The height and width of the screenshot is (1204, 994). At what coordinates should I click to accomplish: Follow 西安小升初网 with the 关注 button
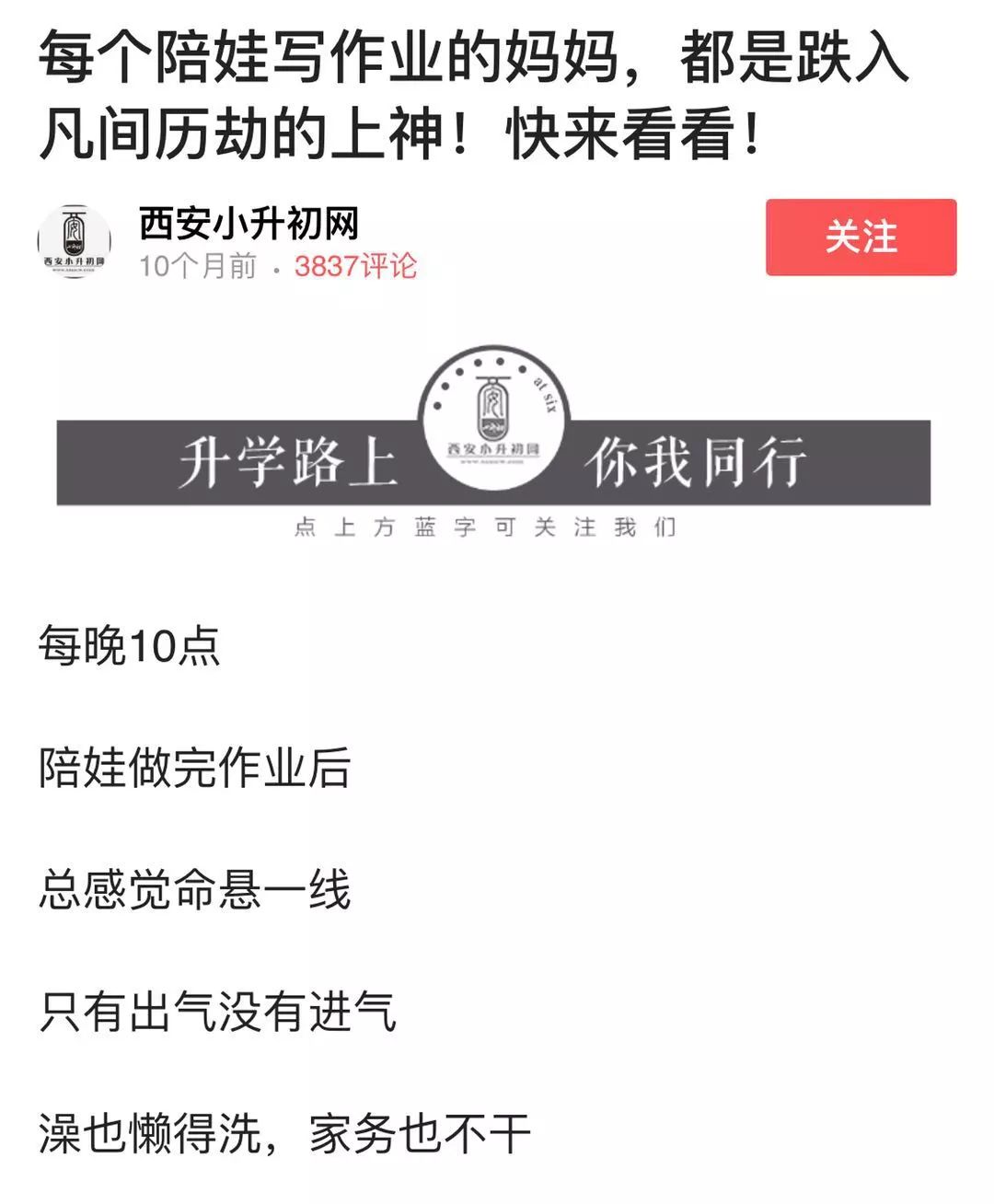(861, 237)
